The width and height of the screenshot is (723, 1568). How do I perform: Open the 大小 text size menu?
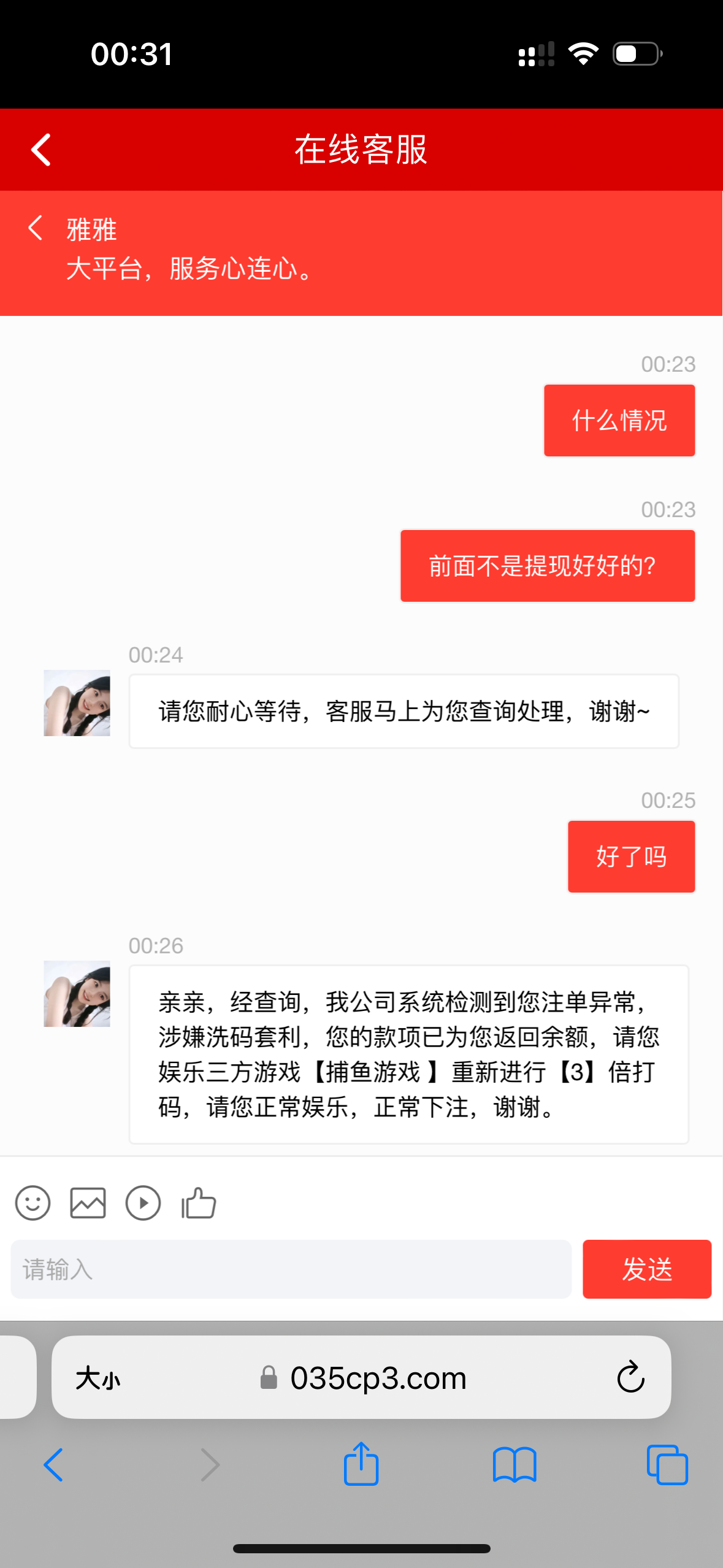pos(97,1378)
